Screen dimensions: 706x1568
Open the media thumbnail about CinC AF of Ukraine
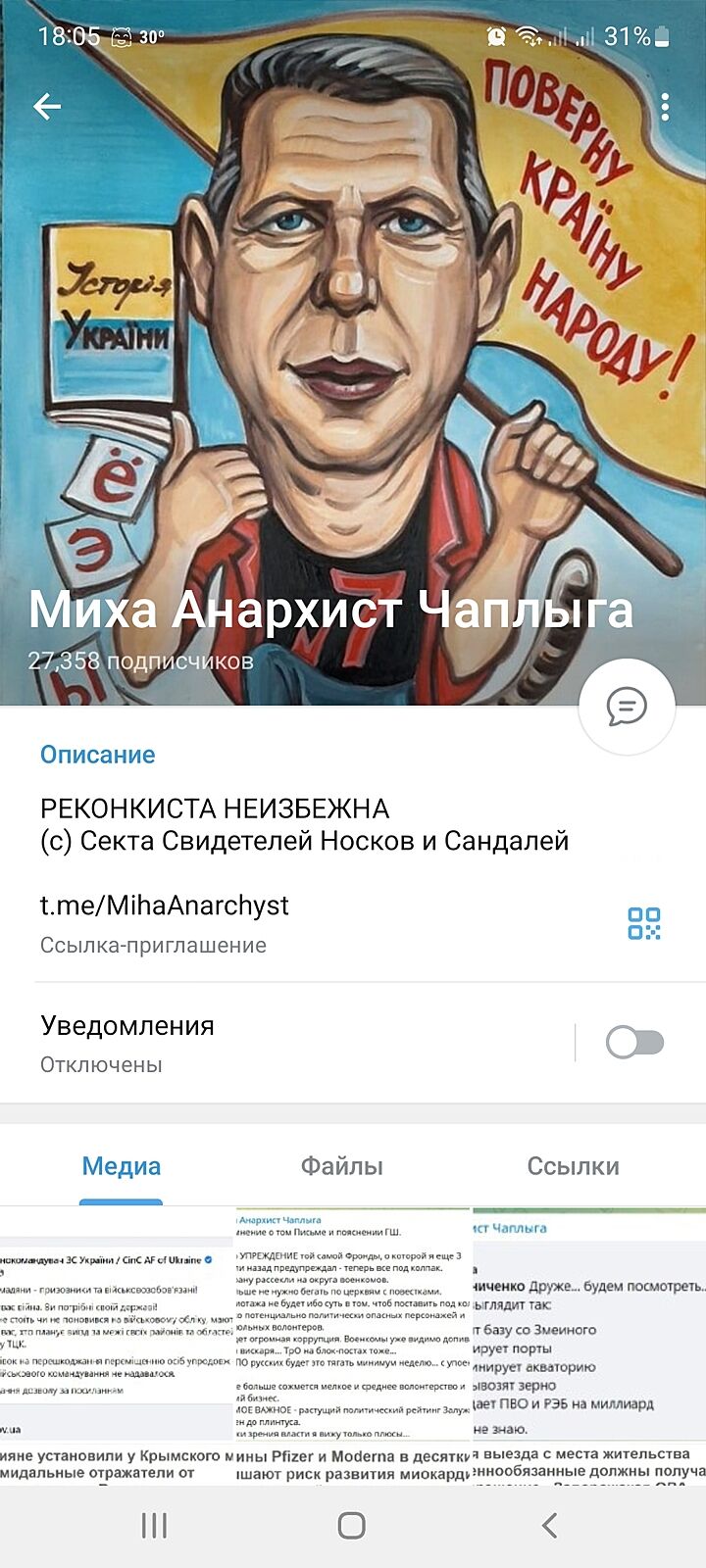pos(116,1343)
